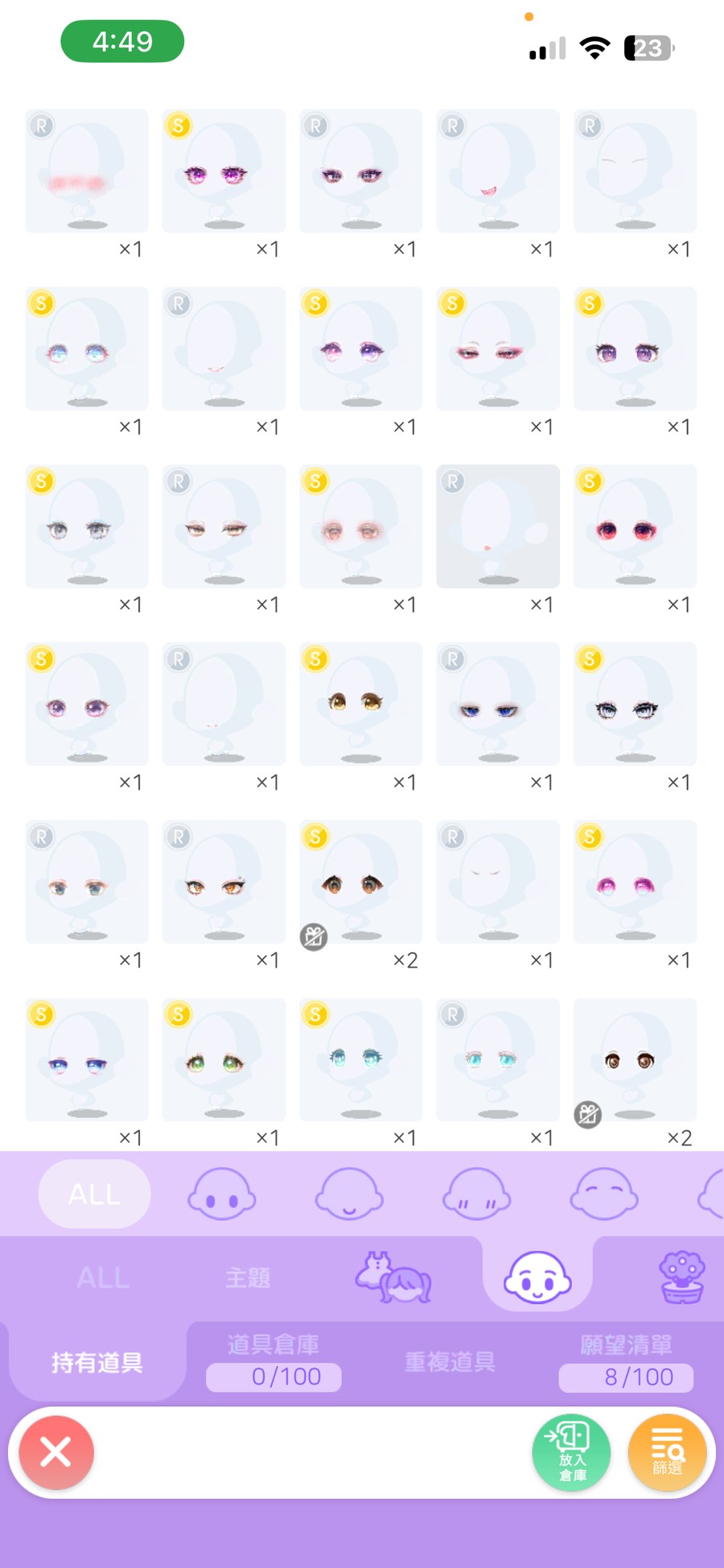Select the red eyes S-rank item
Screen dimensions: 724x1568
tap(635, 526)
